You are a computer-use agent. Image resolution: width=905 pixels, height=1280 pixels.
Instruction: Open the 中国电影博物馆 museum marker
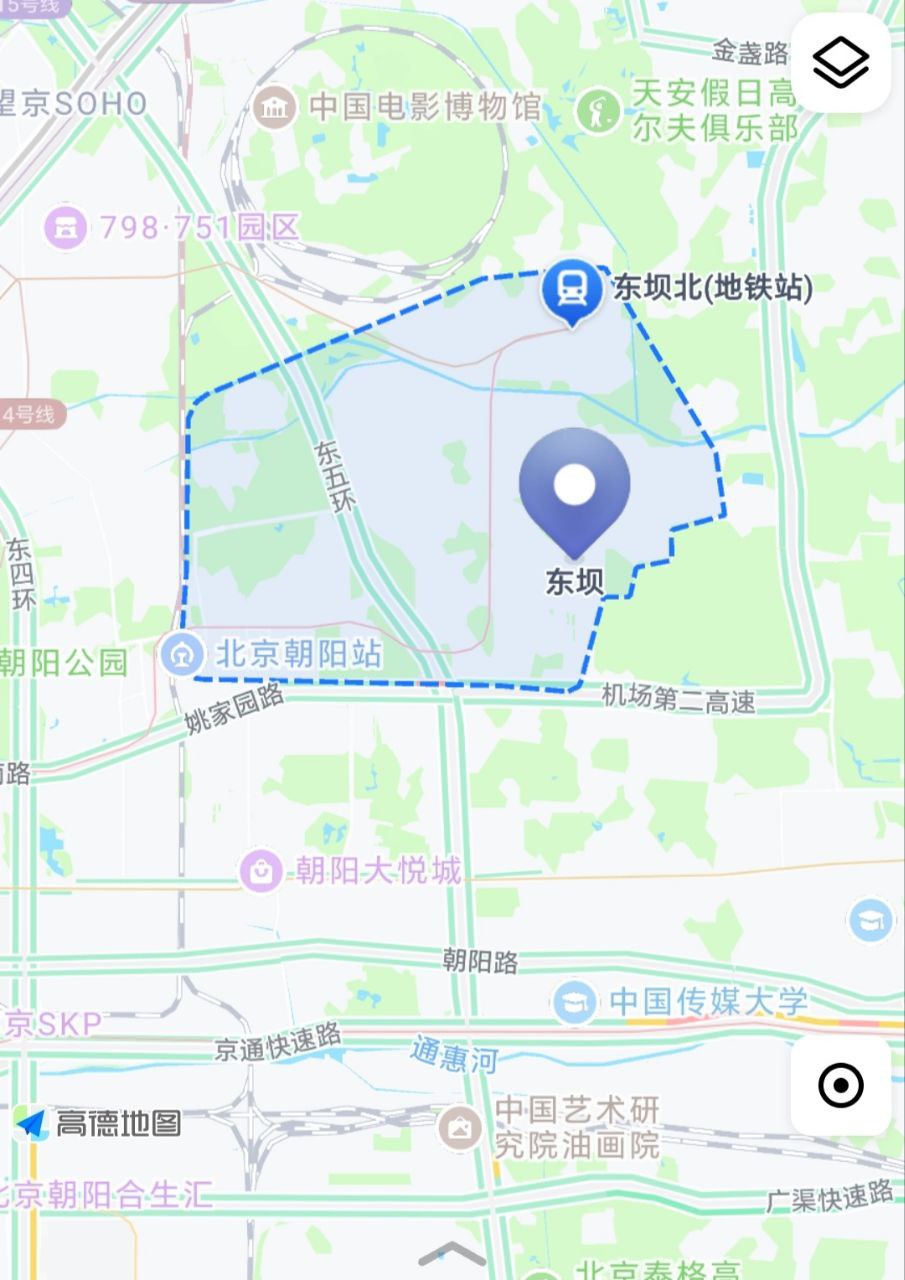(272, 108)
